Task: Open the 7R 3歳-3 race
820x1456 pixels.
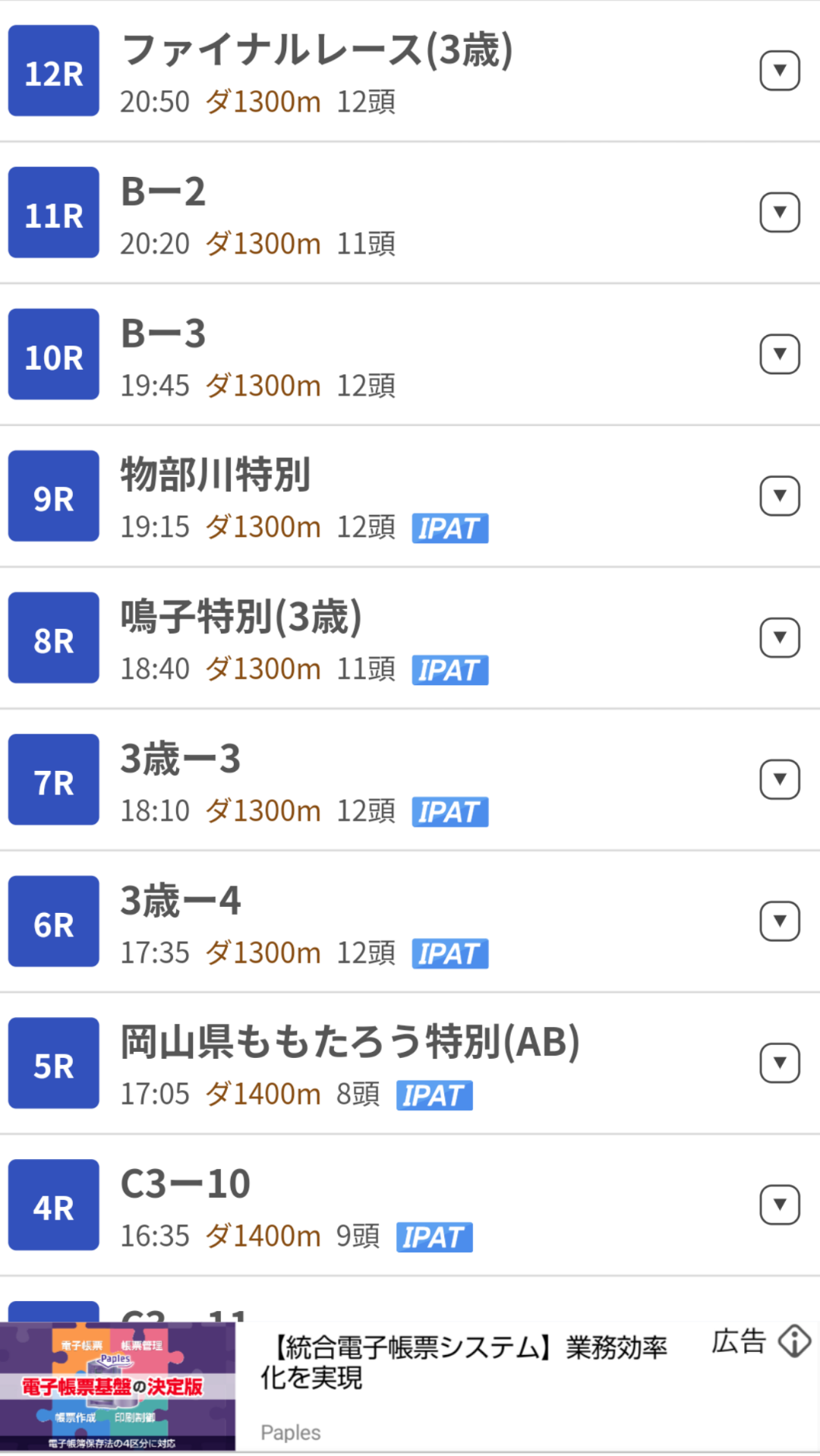Action: (x=410, y=780)
